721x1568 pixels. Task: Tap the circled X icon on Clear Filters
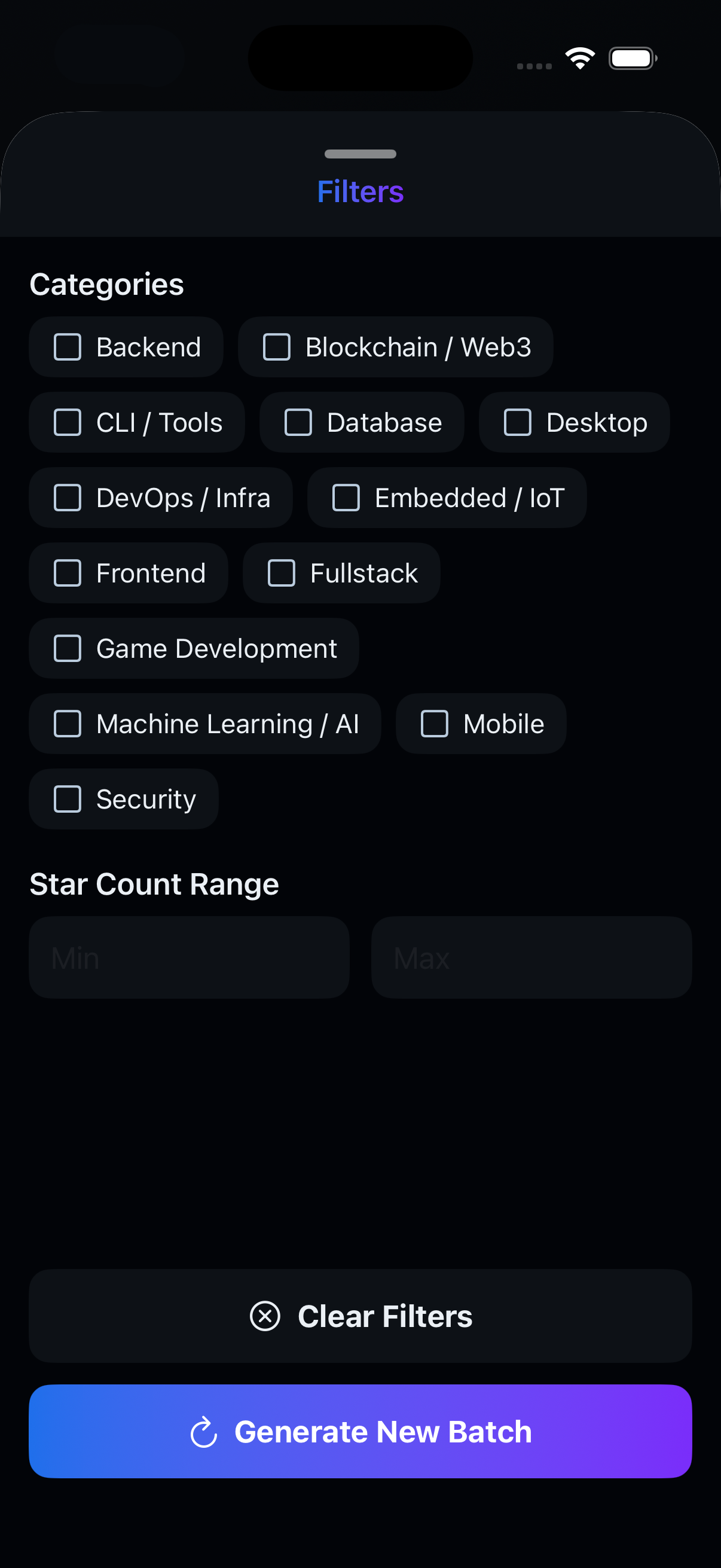click(265, 1316)
